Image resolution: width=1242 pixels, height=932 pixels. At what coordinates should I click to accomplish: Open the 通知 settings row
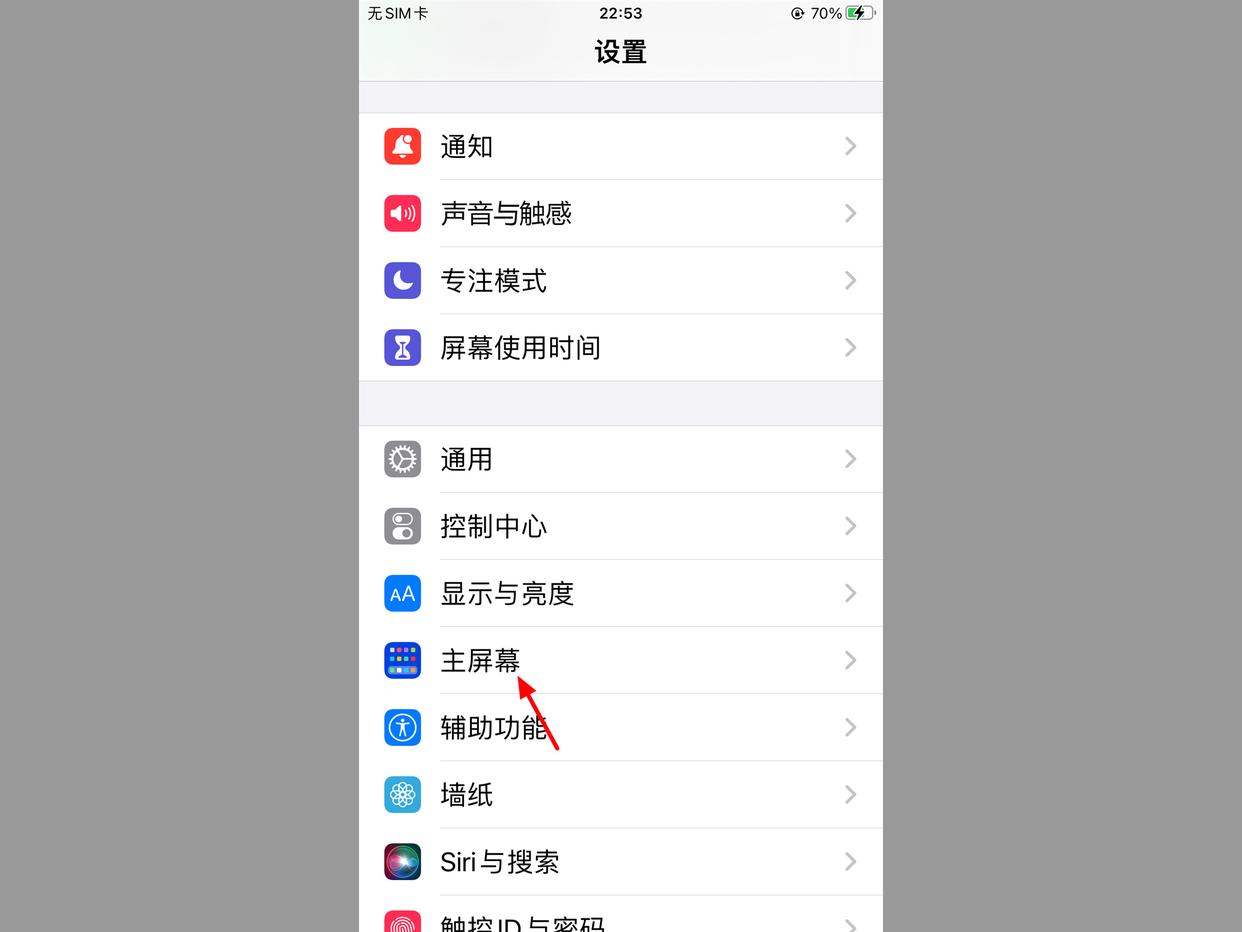[x=620, y=146]
